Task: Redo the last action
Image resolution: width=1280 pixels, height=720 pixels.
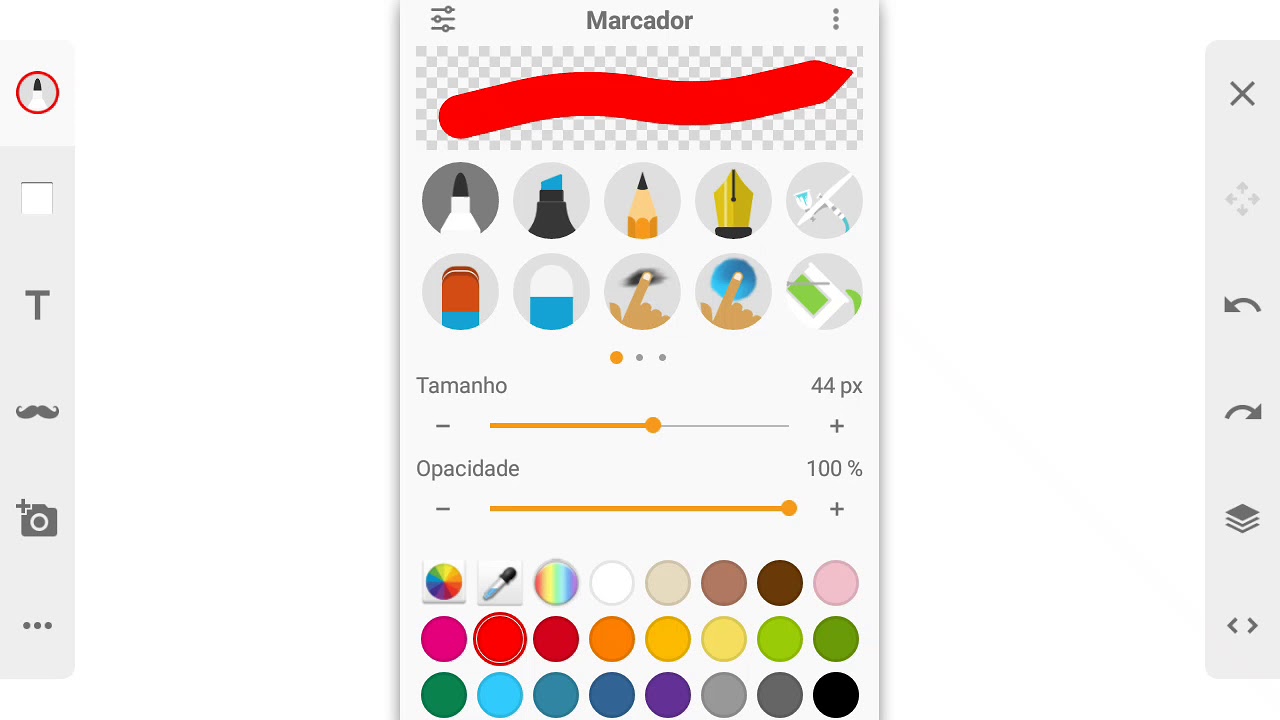Action: click(1242, 412)
